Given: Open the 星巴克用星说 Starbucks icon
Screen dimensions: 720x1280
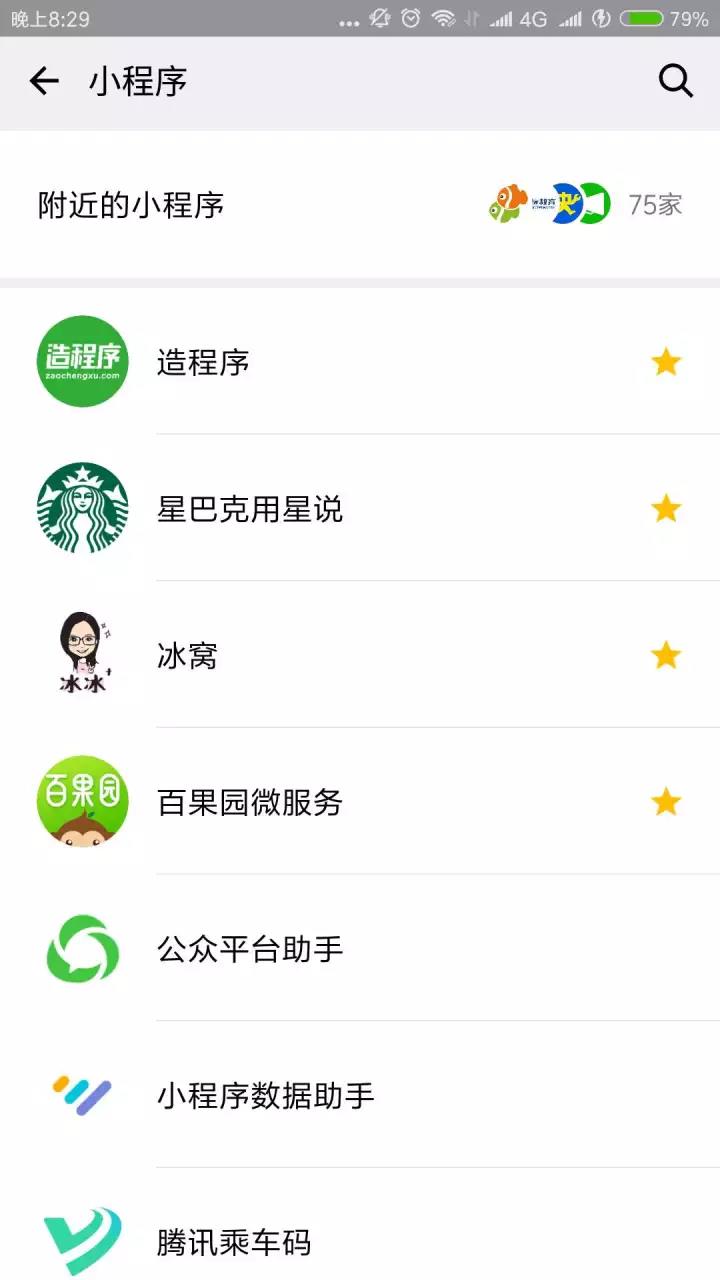Looking at the screenshot, I should click(82, 508).
